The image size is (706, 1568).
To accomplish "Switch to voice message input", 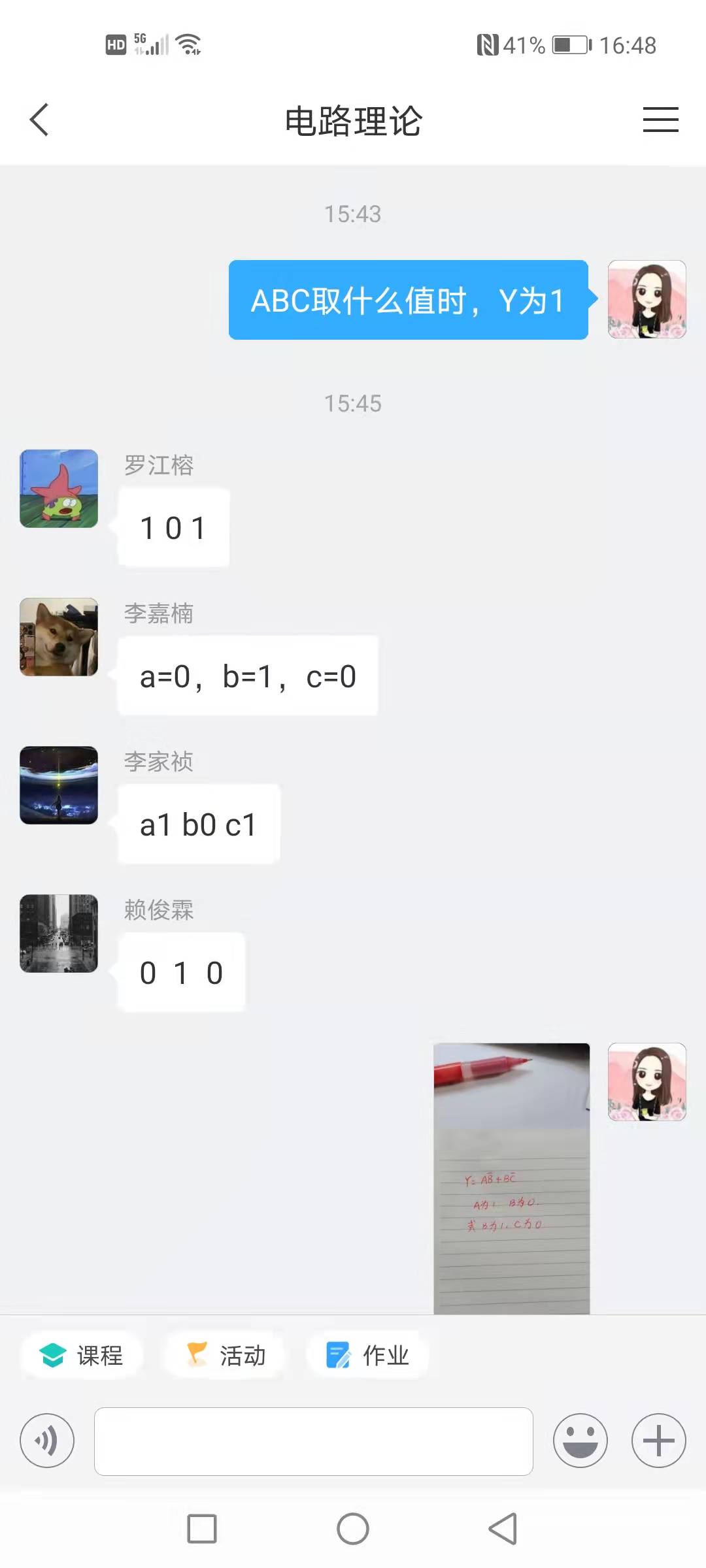I will click(47, 1441).
